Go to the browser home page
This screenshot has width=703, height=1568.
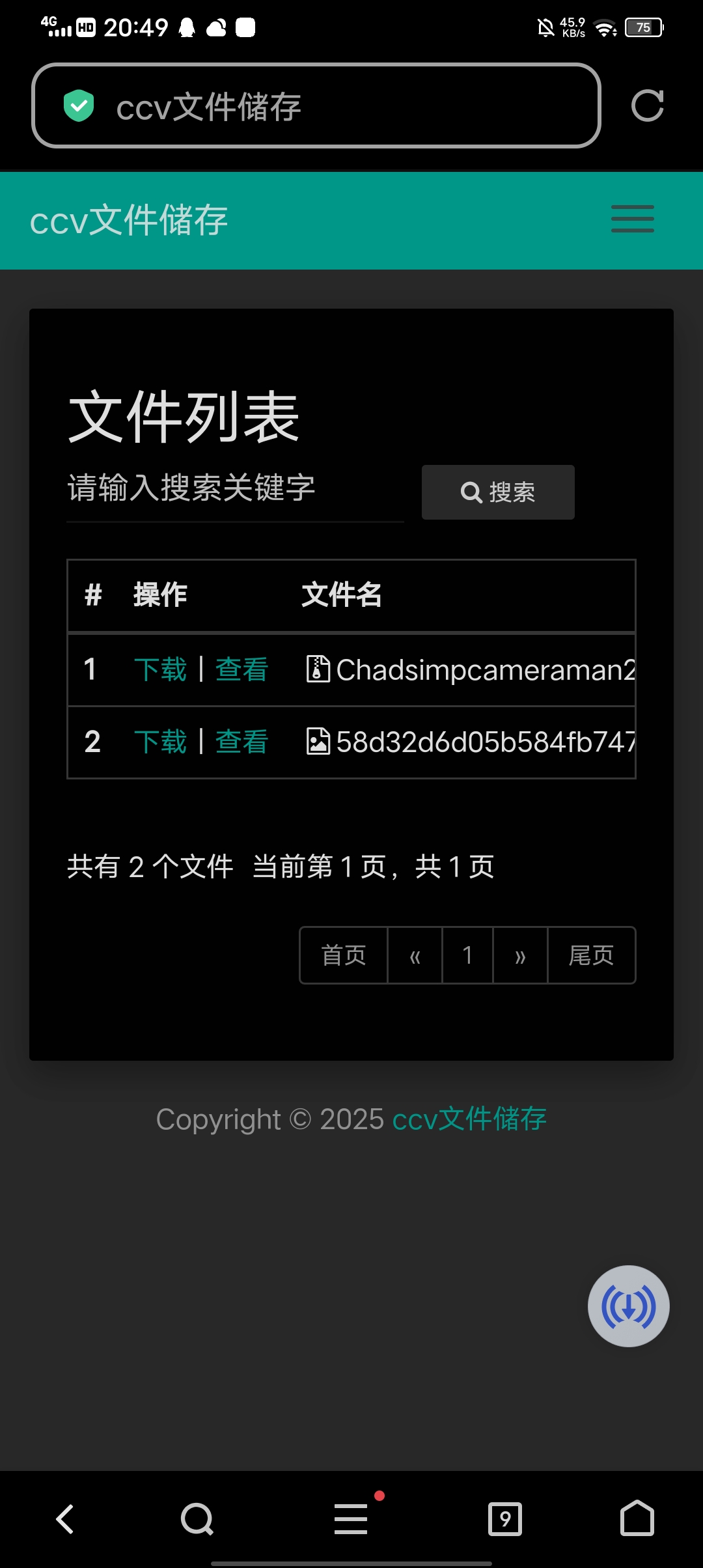pos(637,1519)
